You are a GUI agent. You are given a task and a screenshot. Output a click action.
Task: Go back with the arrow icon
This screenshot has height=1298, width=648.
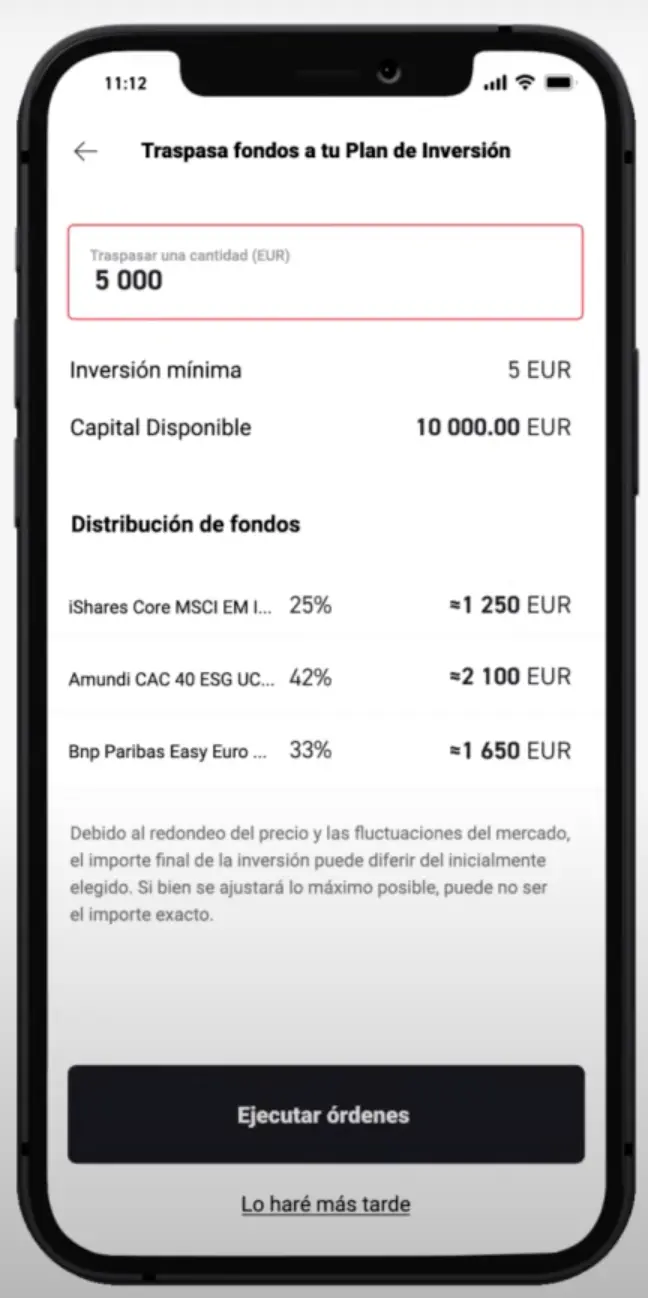pos(86,151)
